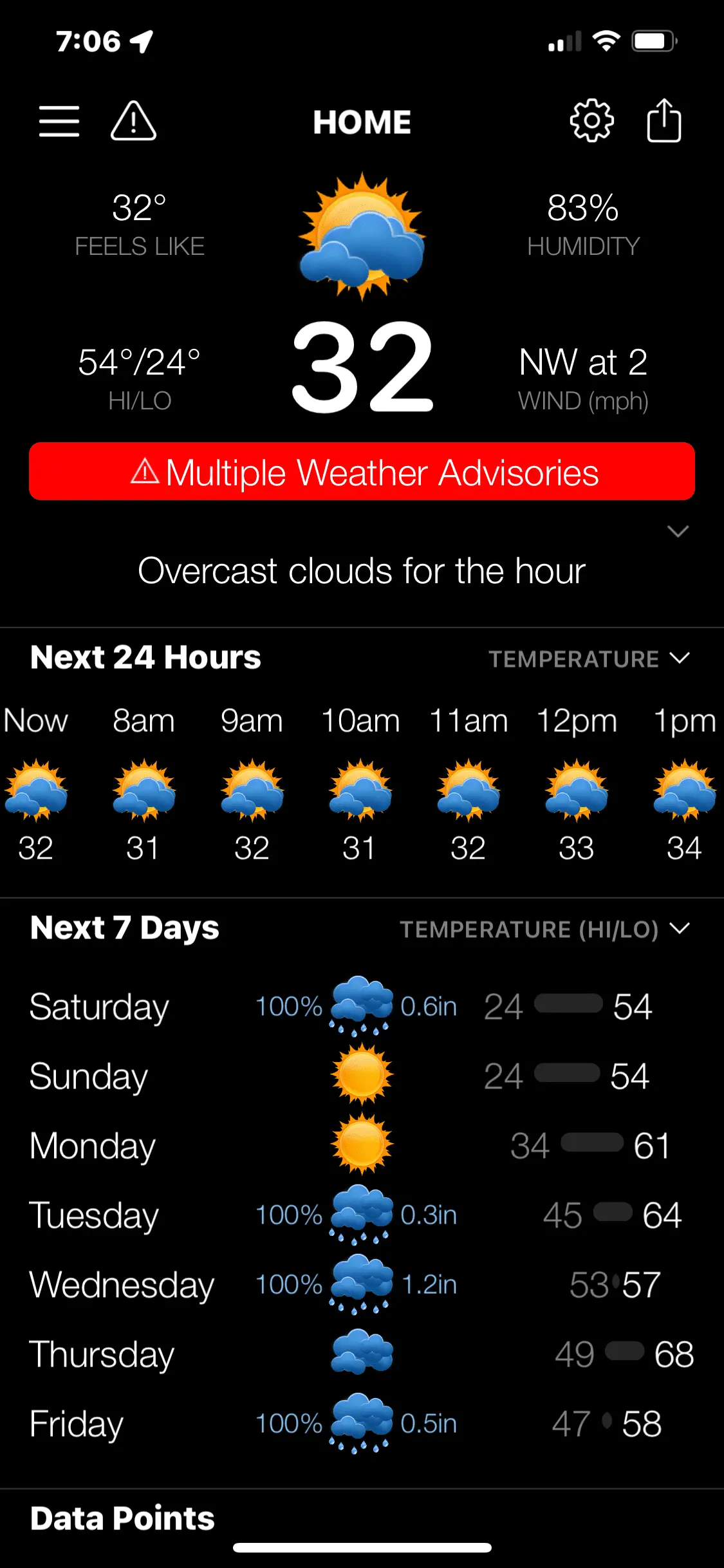The width and height of the screenshot is (724, 1568).
Task: Expand the hourly summary chevron
Action: click(678, 532)
